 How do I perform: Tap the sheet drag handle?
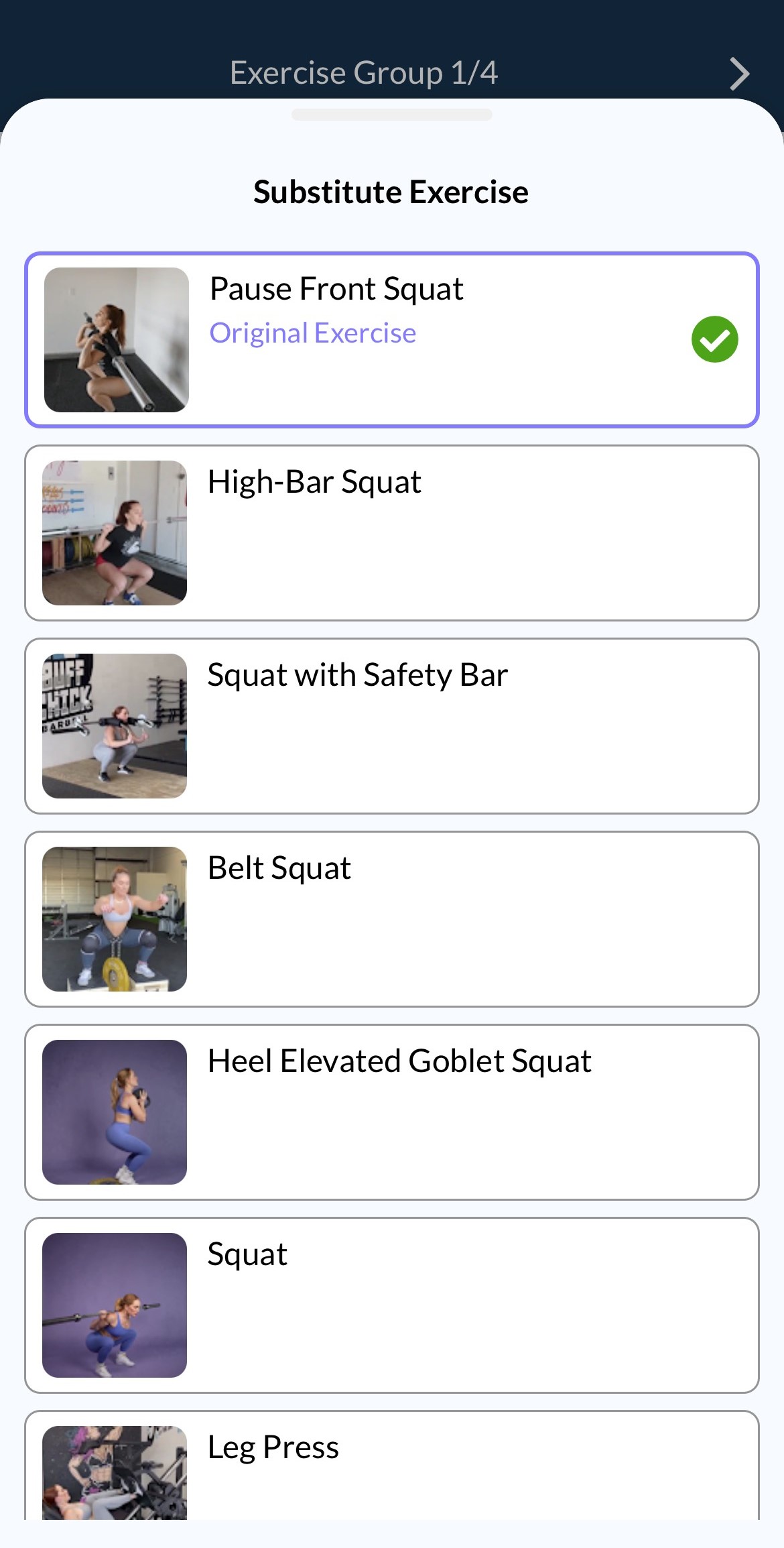point(391,115)
